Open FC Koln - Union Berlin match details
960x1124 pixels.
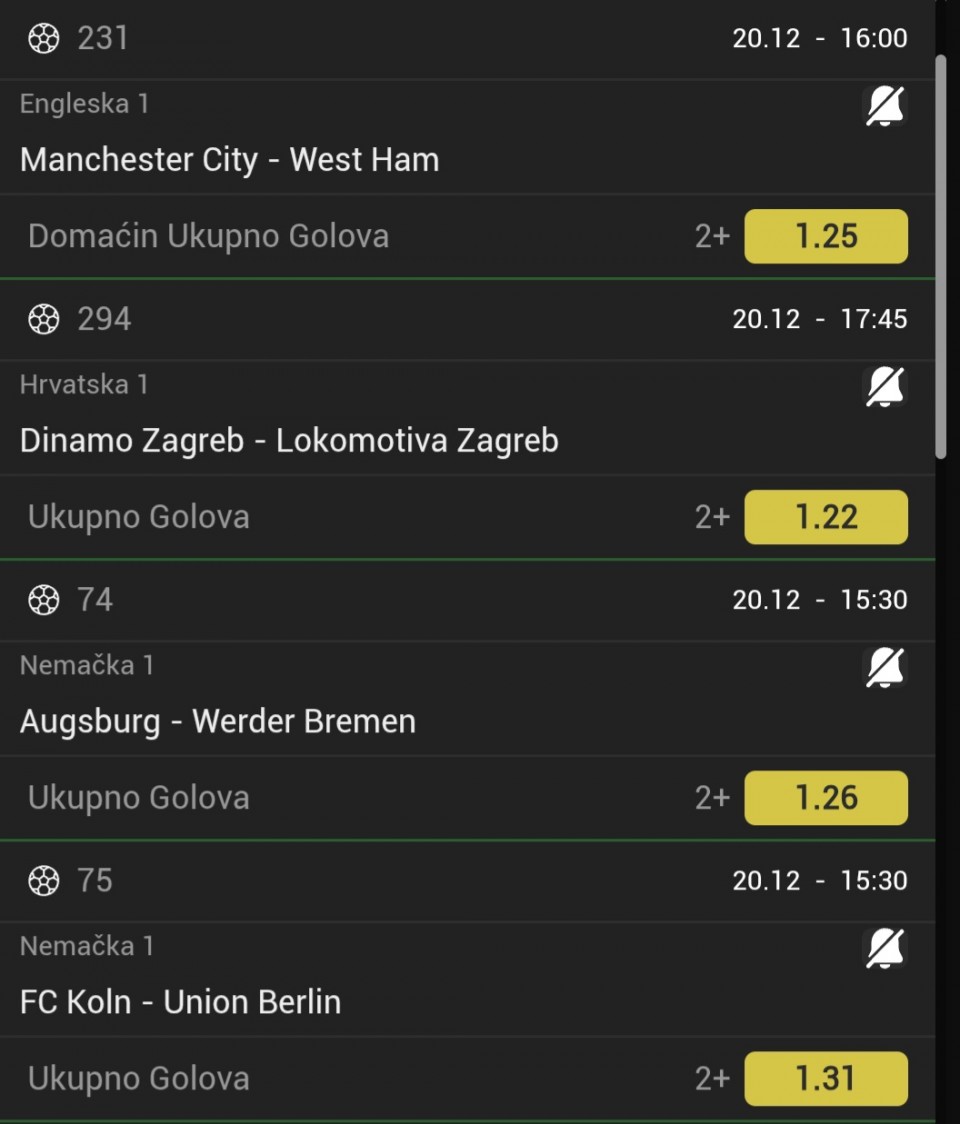[x=181, y=1003]
